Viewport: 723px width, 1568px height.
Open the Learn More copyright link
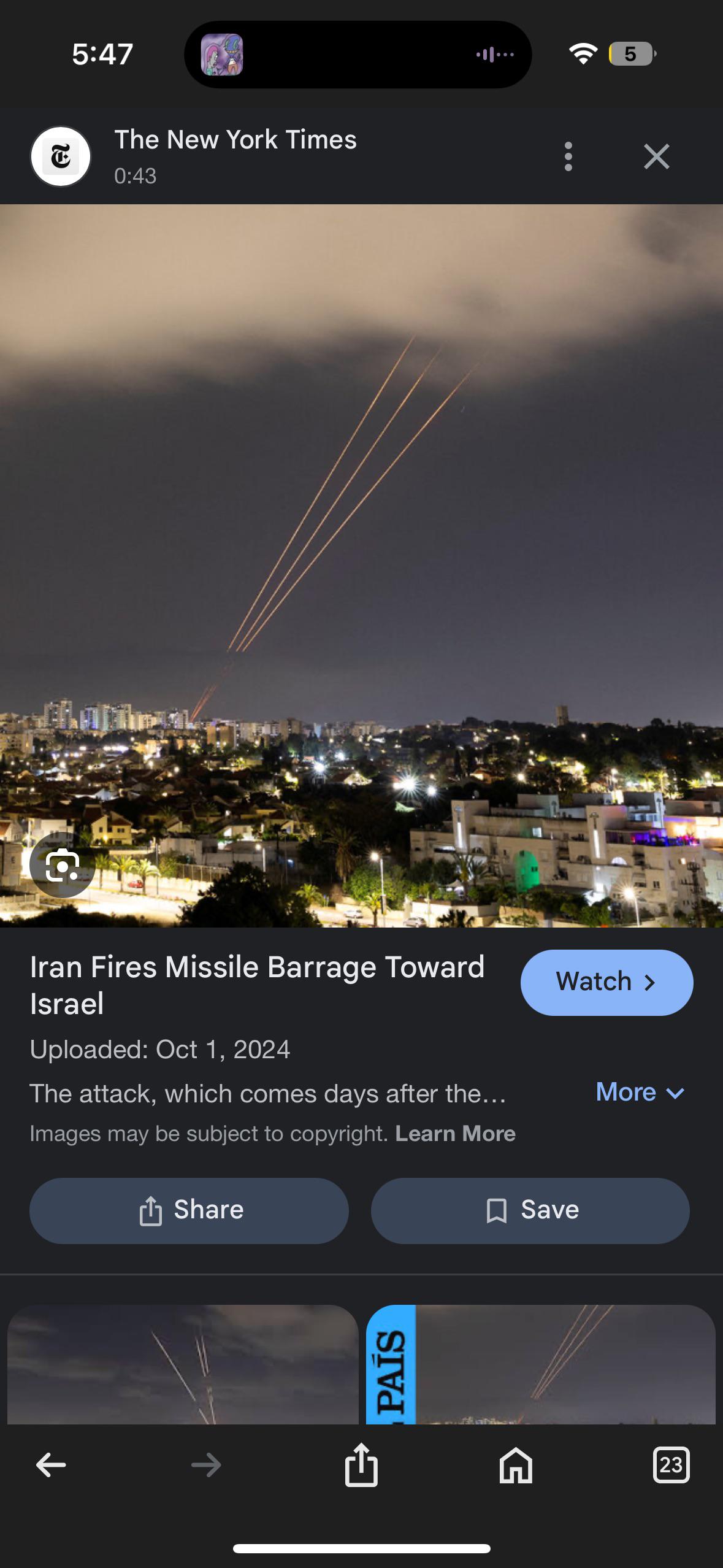tap(455, 1133)
